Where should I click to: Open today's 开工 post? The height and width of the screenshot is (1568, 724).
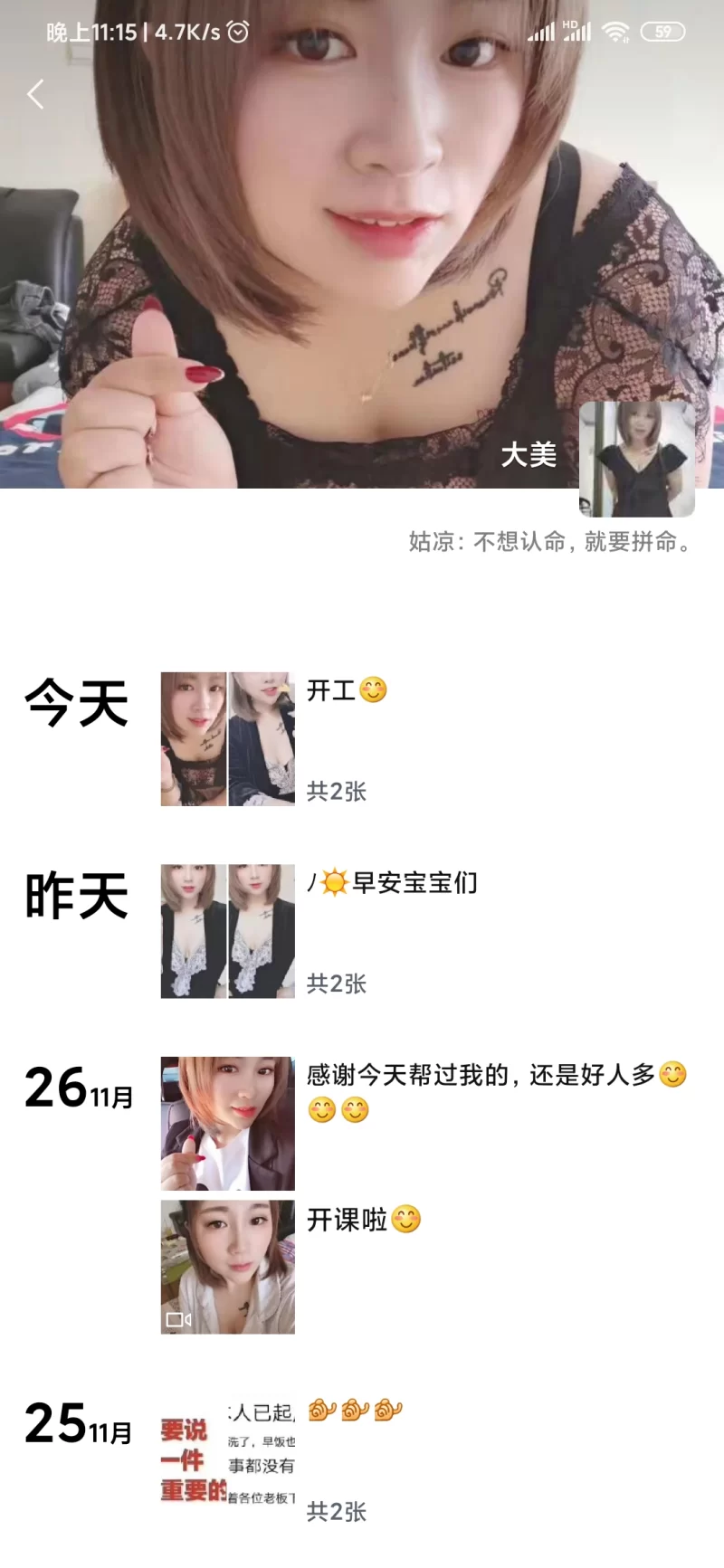pos(227,738)
